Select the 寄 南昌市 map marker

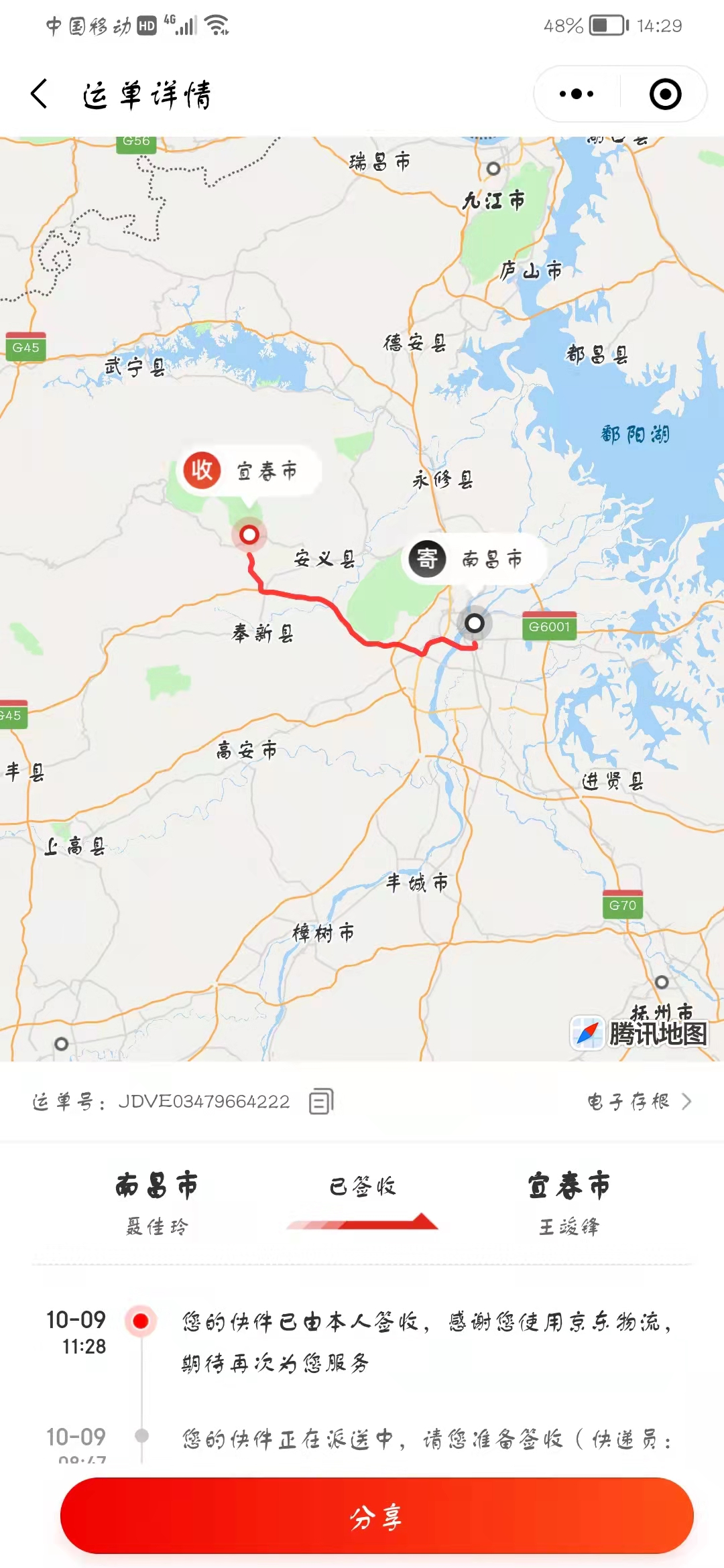point(475,560)
